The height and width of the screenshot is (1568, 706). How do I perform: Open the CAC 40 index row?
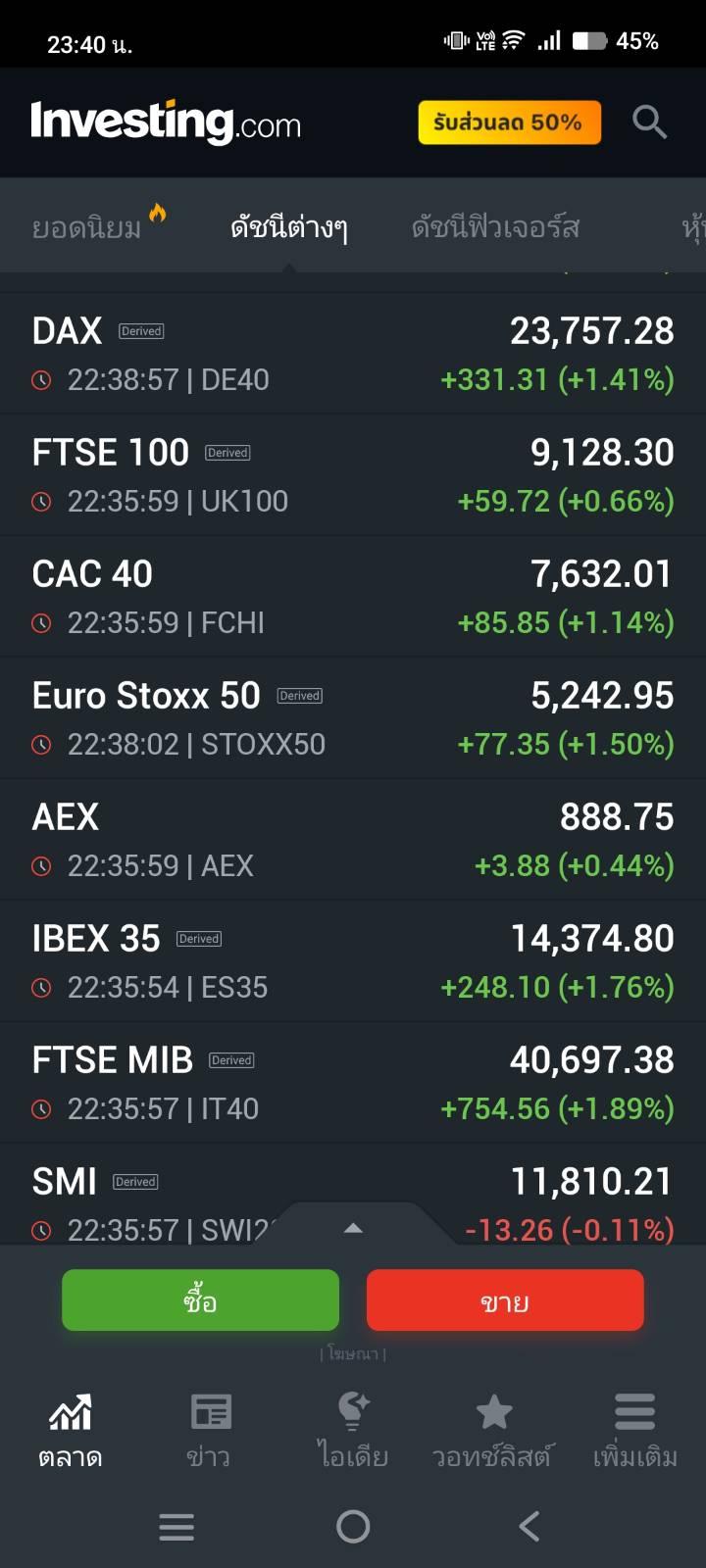[x=353, y=597]
